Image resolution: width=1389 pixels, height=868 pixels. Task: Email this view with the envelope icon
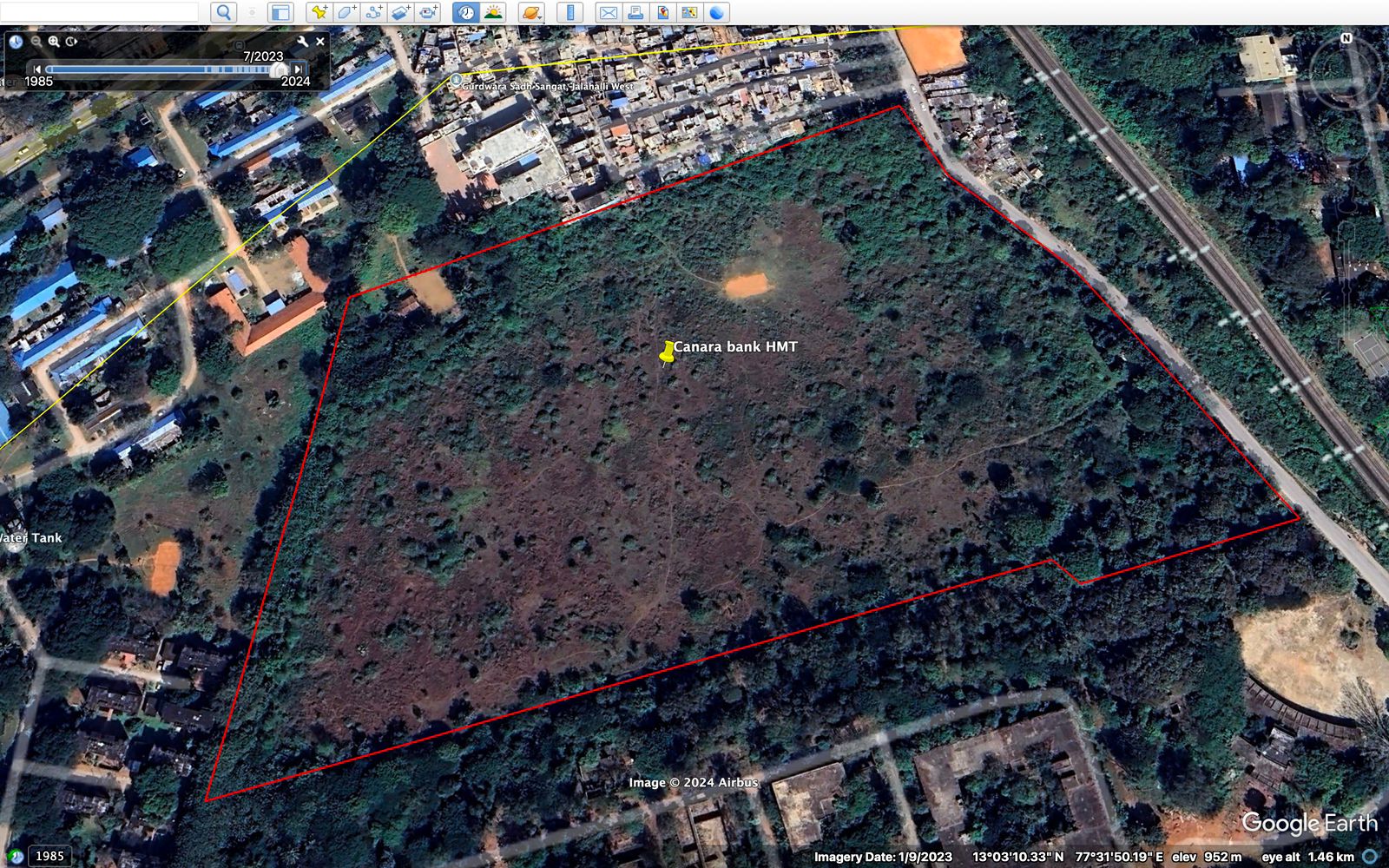click(608, 12)
